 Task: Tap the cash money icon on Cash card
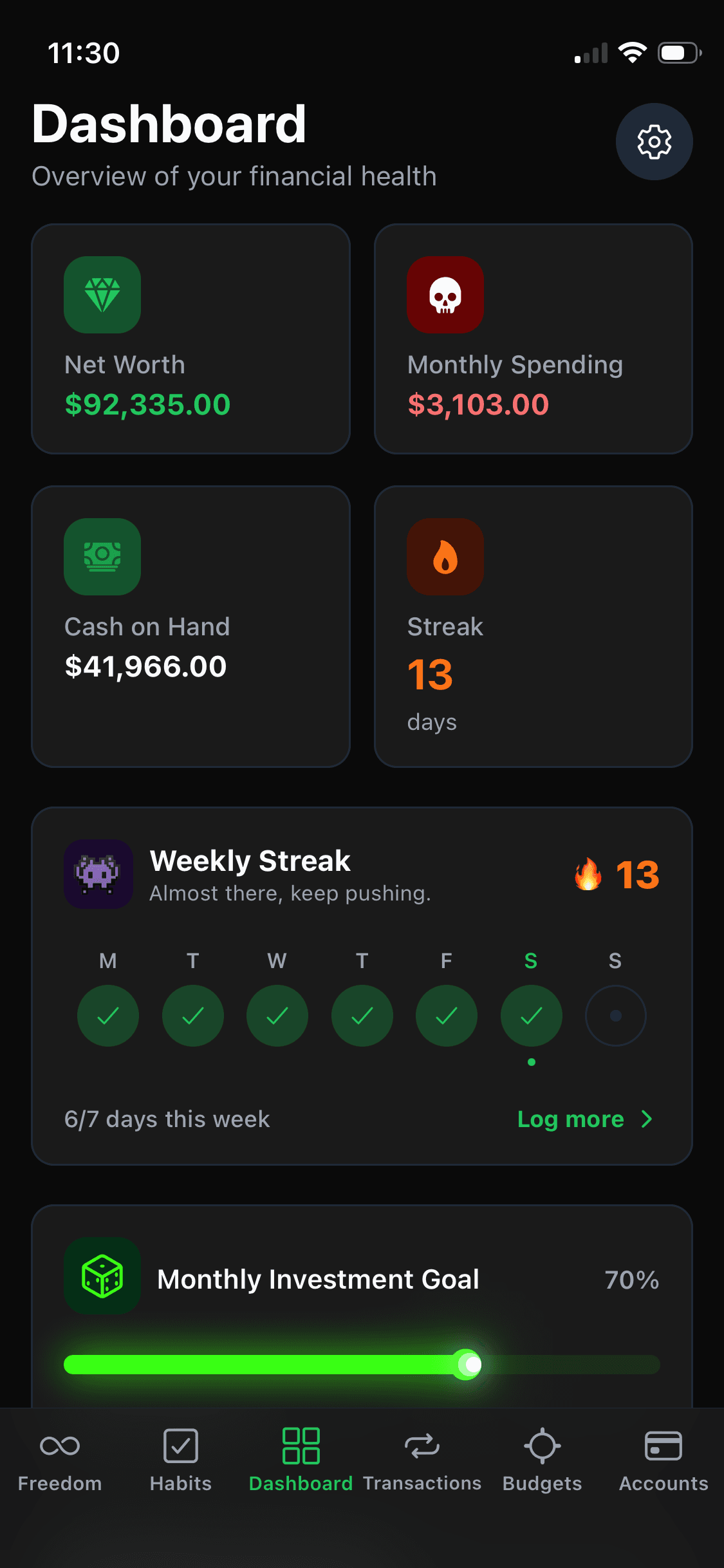(x=102, y=556)
